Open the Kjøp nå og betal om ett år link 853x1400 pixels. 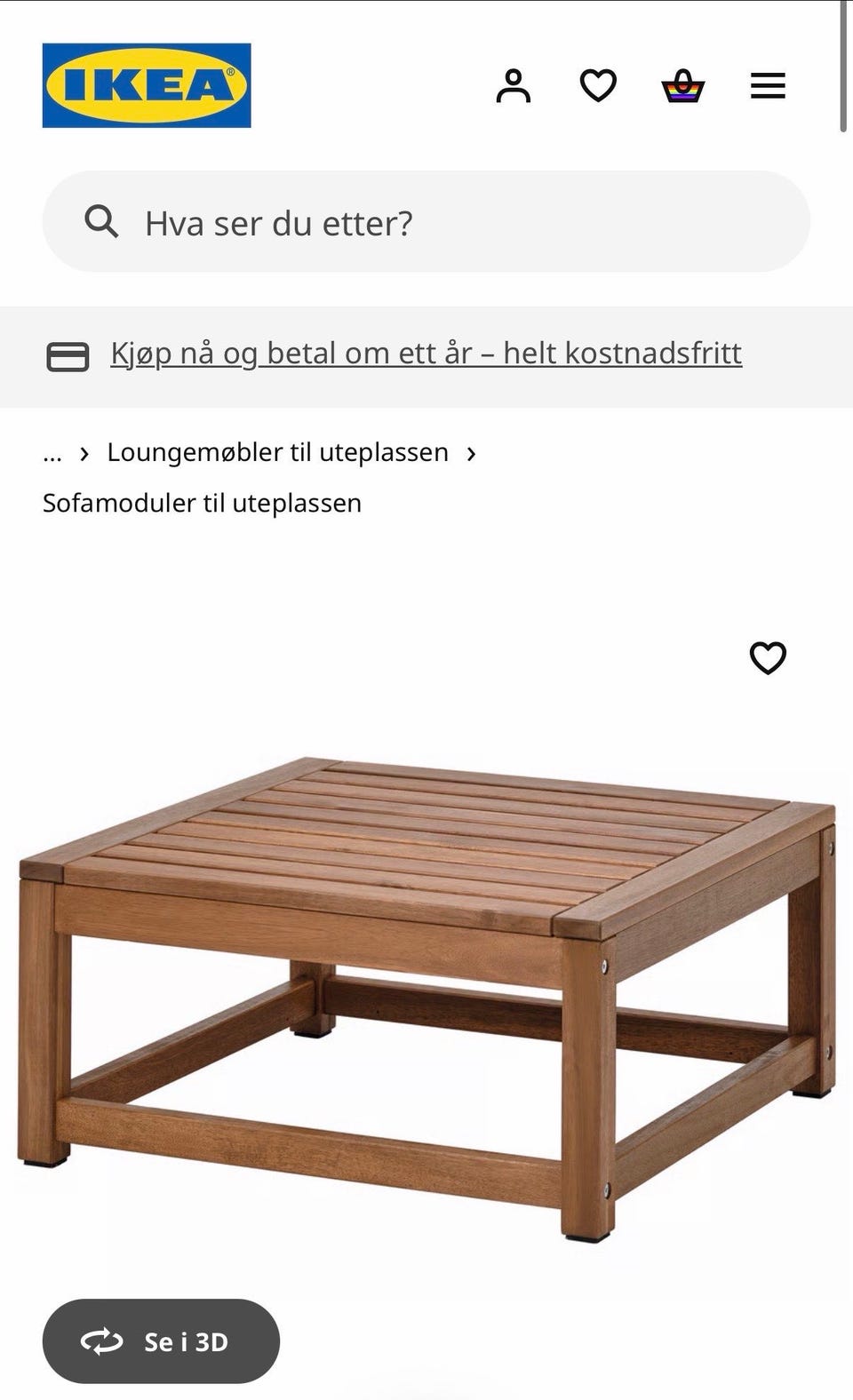(425, 353)
